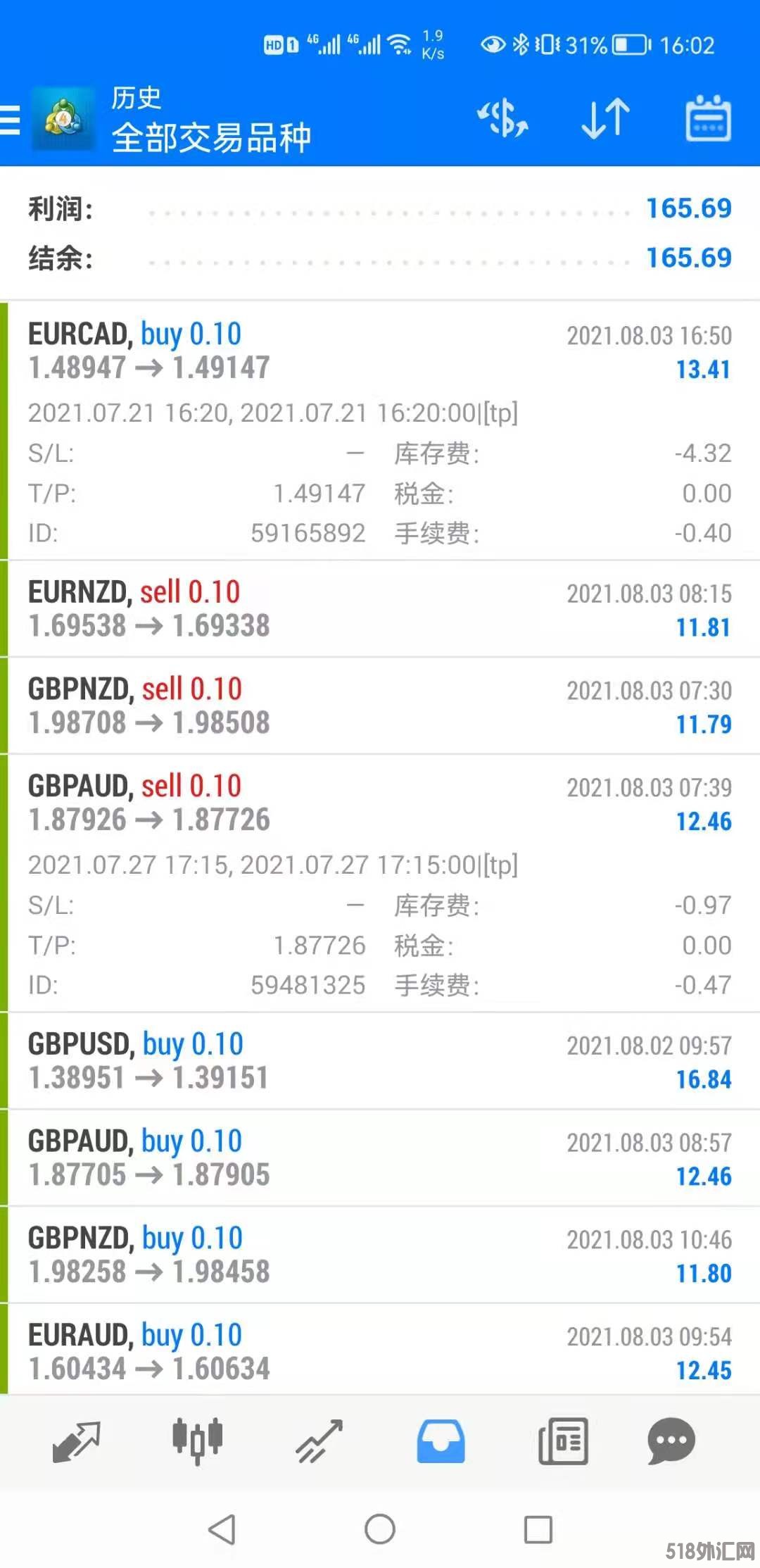
Task: Open the calendar date range picker
Action: [708, 118]
